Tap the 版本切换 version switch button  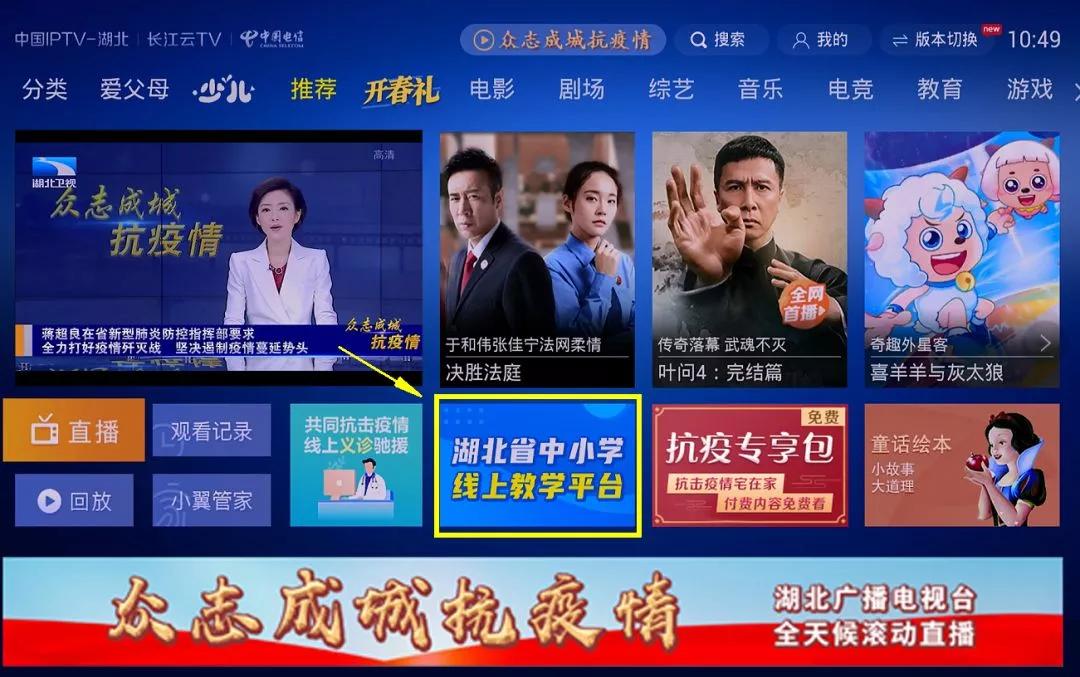pos(935,40)
